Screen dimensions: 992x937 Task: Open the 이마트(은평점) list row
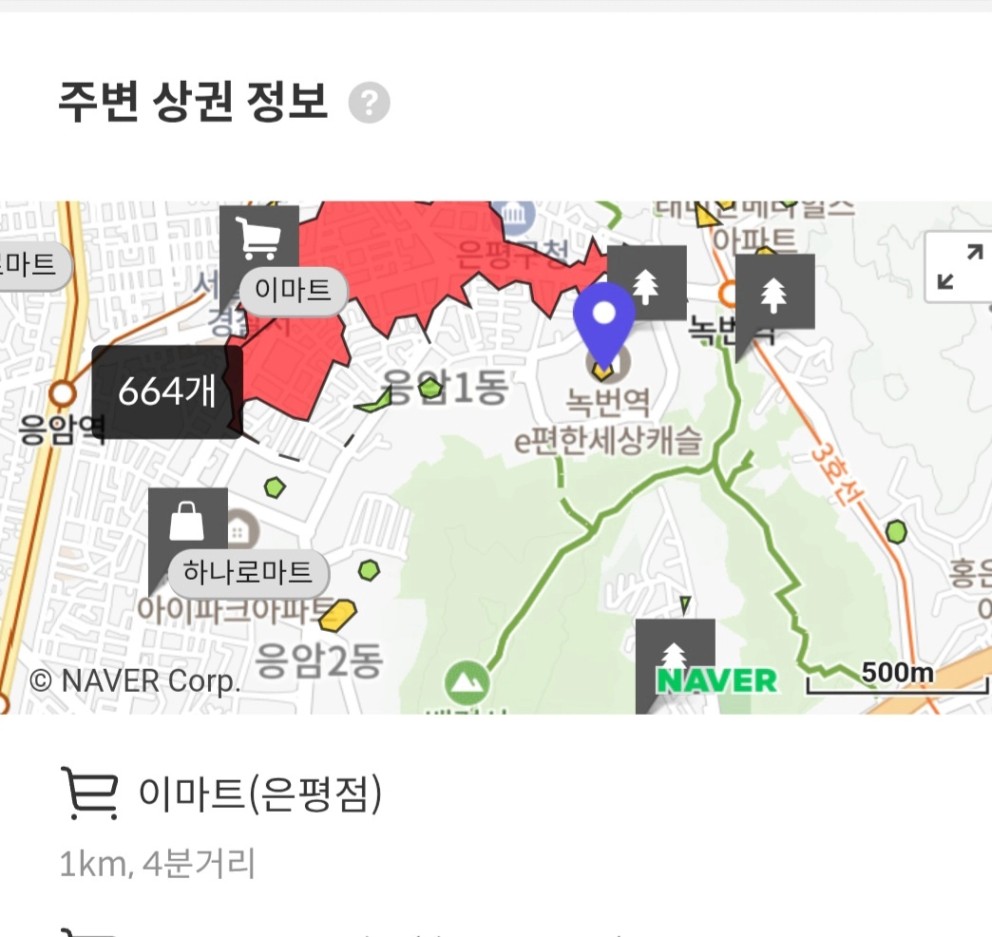[260, 795]
